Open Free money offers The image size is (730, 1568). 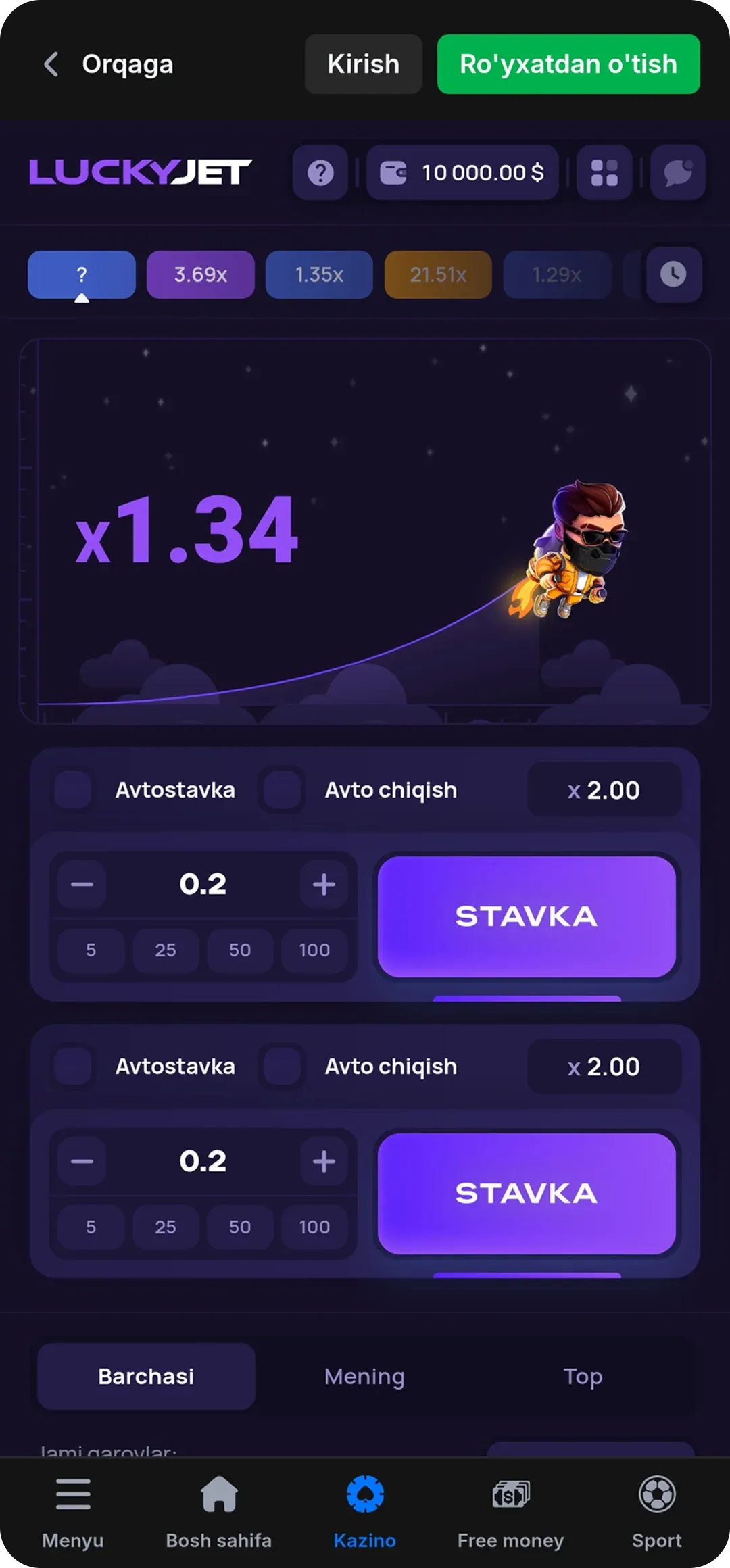tap(510, 1513)
